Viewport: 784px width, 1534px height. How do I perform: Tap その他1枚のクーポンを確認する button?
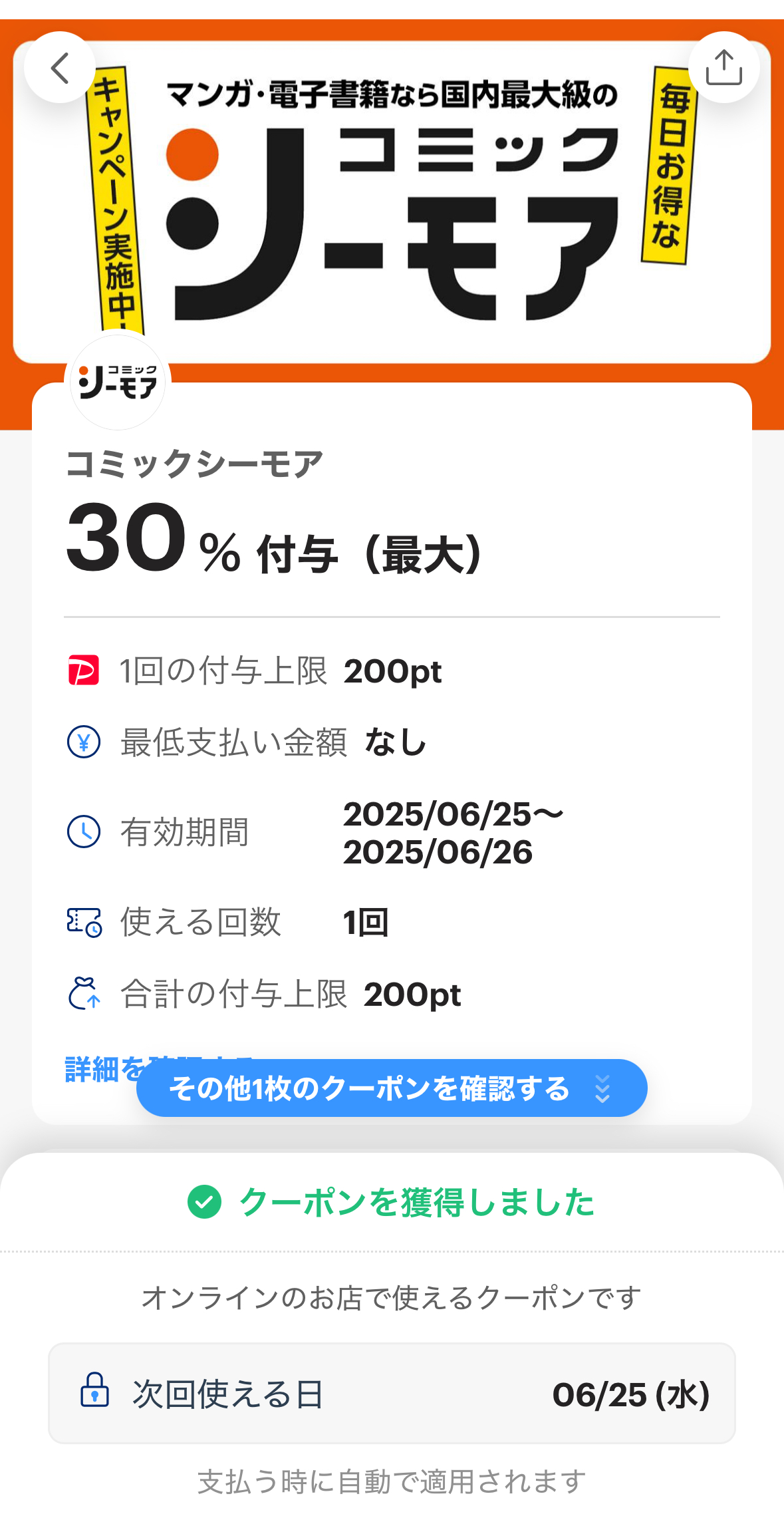coord(391,1088)
